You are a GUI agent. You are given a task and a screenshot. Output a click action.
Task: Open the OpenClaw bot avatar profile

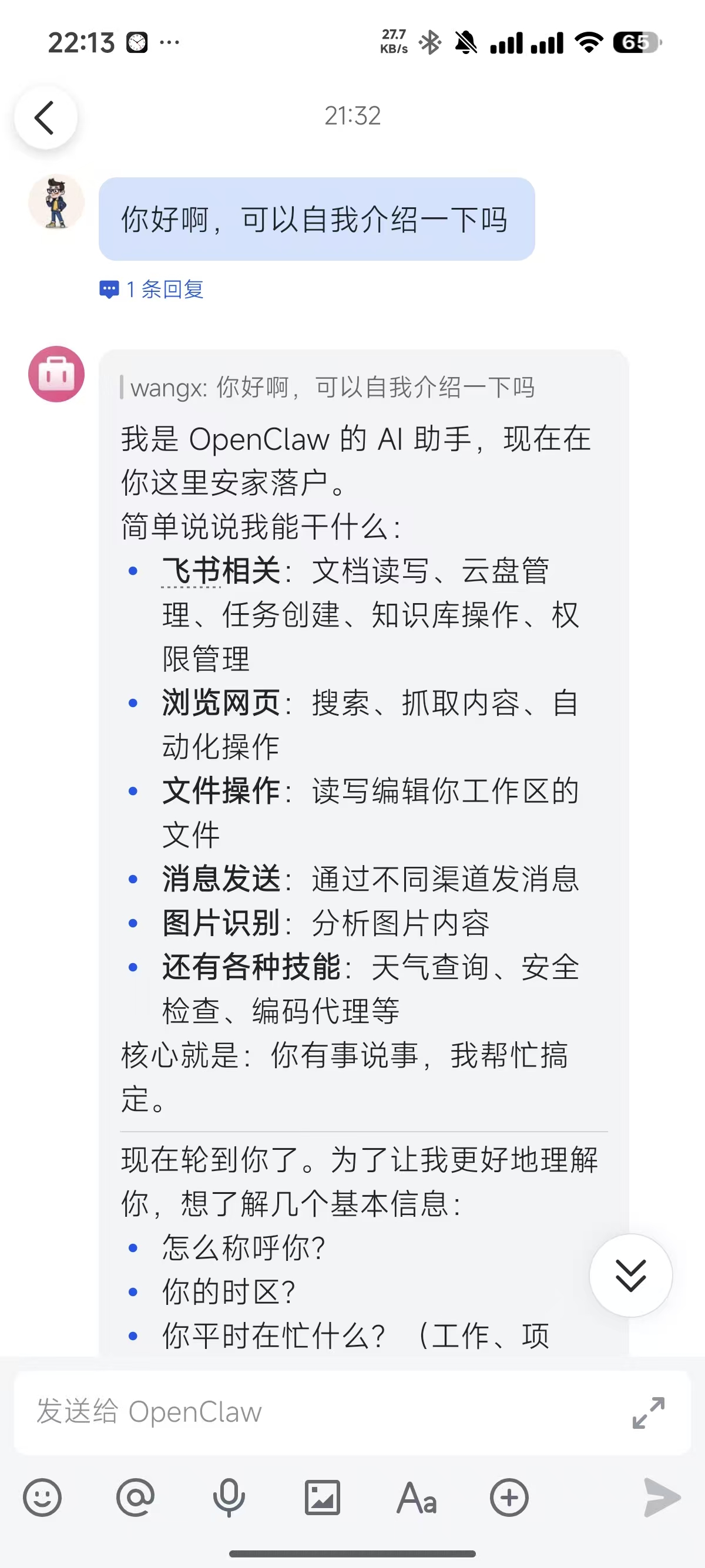56,374
